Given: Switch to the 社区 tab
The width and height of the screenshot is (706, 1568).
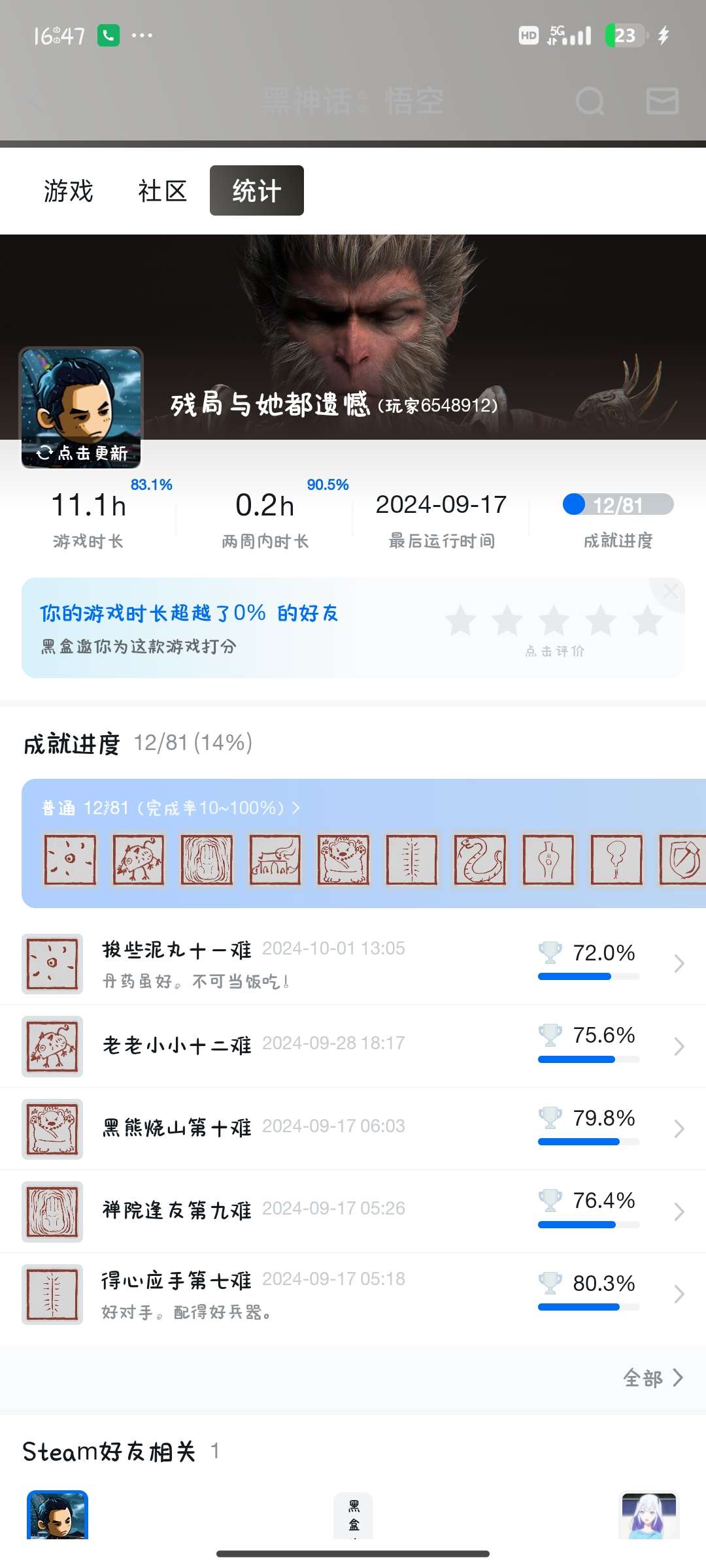Looking at the screenshot, I should tap(162, 191).
